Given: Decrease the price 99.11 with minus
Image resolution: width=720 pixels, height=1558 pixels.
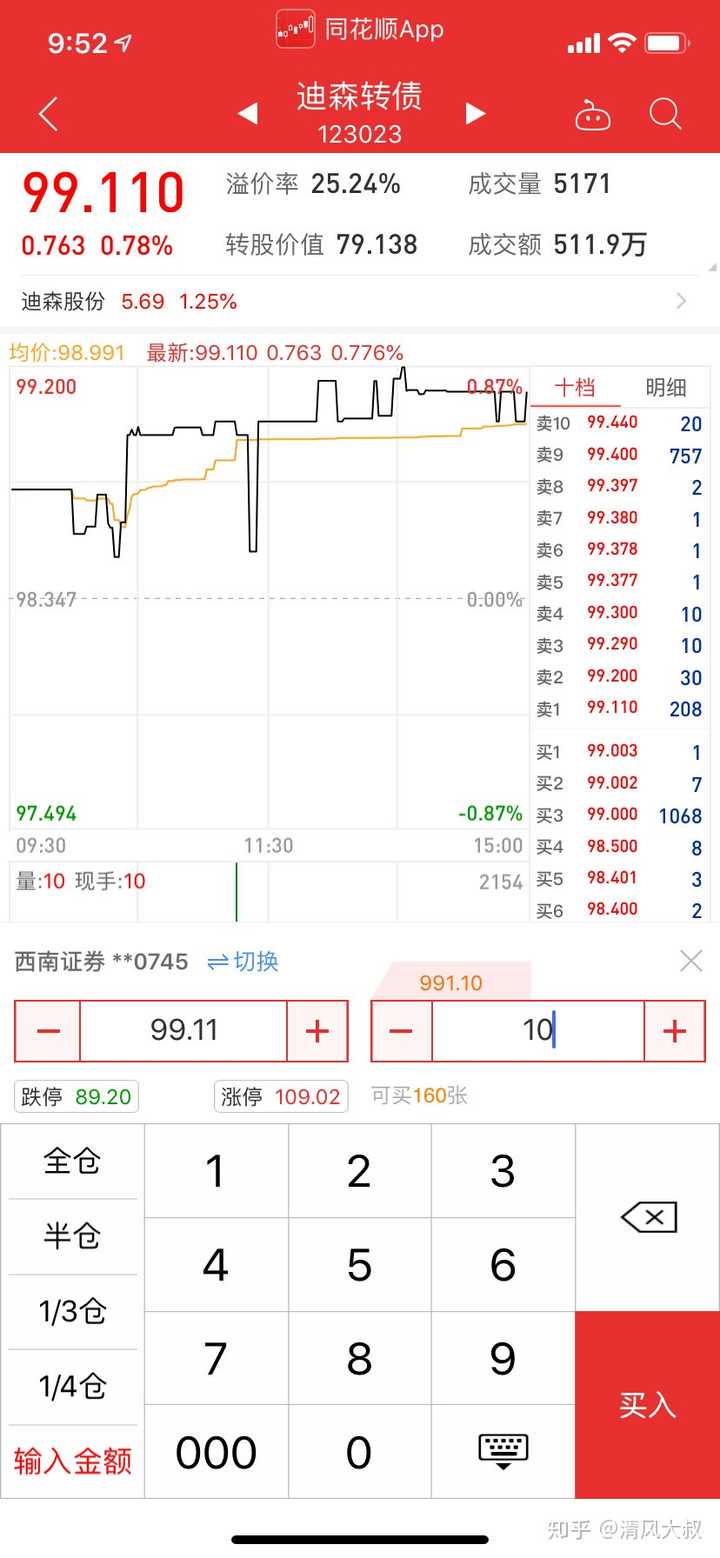Looking at the screenshot, I should pos(48,1031).
